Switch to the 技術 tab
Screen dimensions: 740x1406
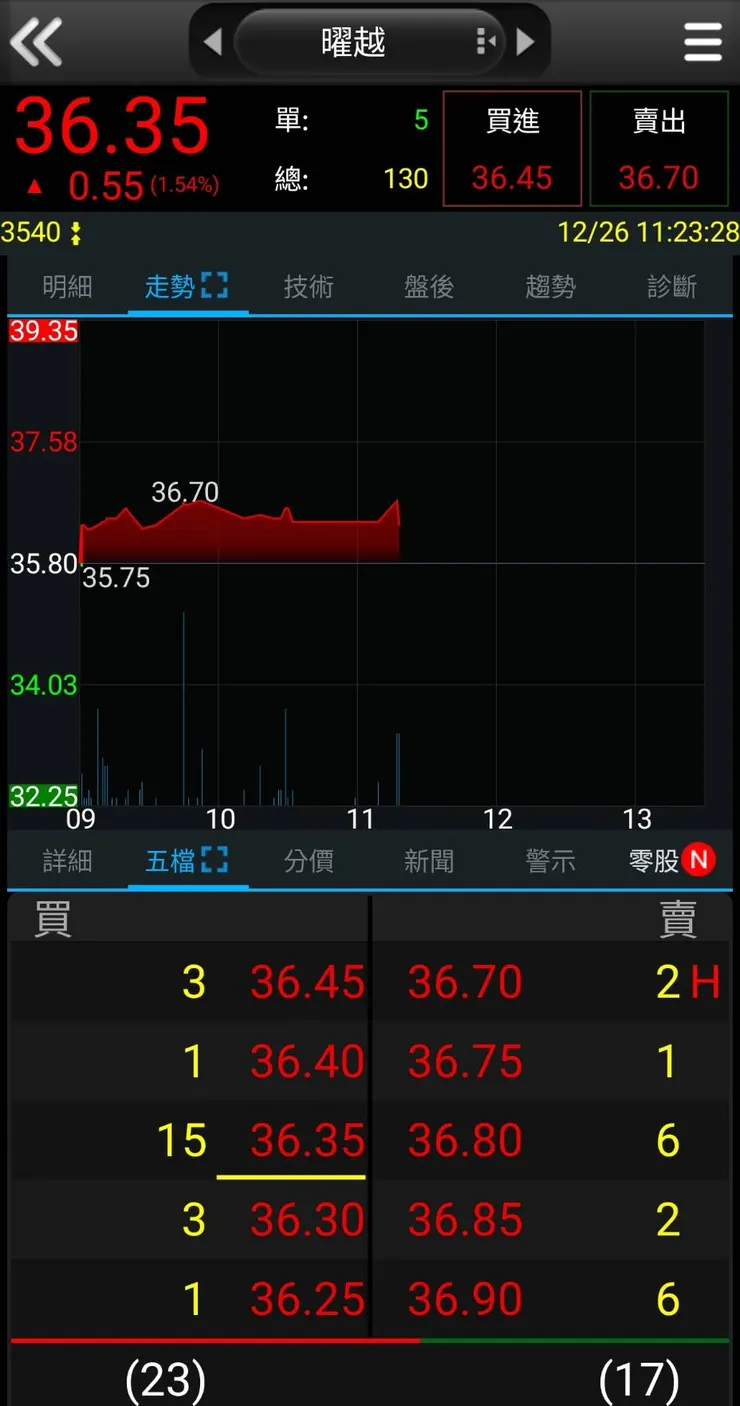[x=308, y=288]
